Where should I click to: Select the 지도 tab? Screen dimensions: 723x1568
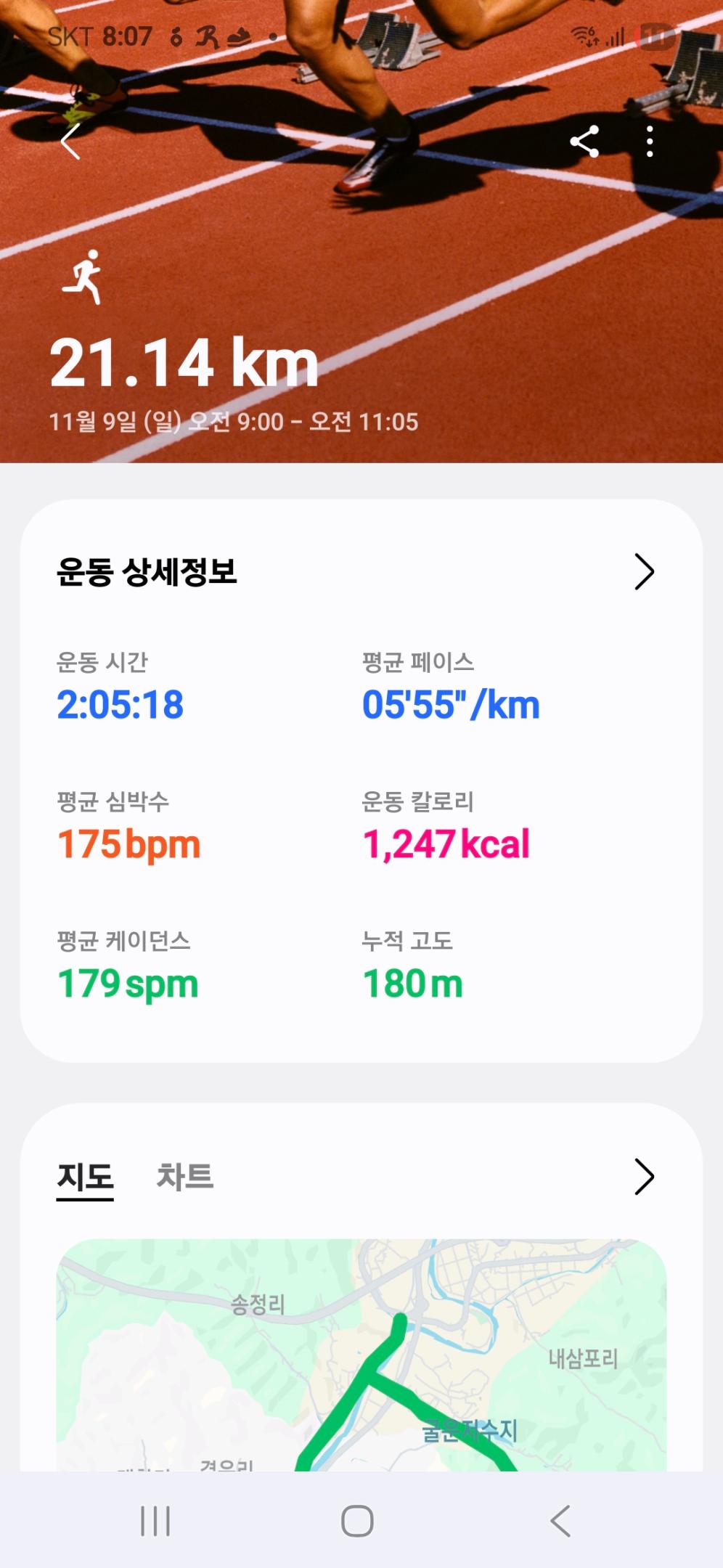coord(85,1176)
